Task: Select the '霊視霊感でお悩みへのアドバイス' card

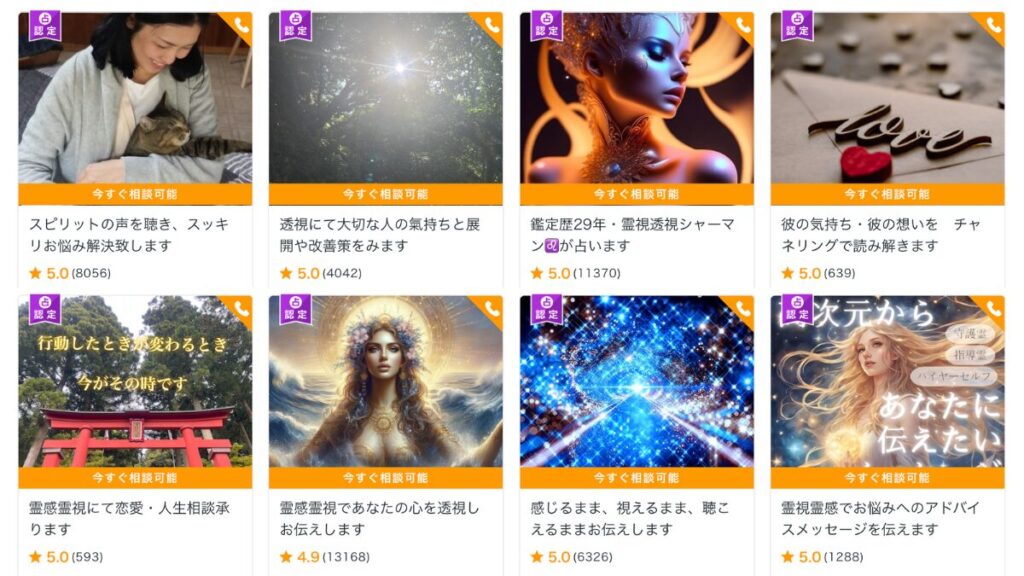Action: point(887,518)
